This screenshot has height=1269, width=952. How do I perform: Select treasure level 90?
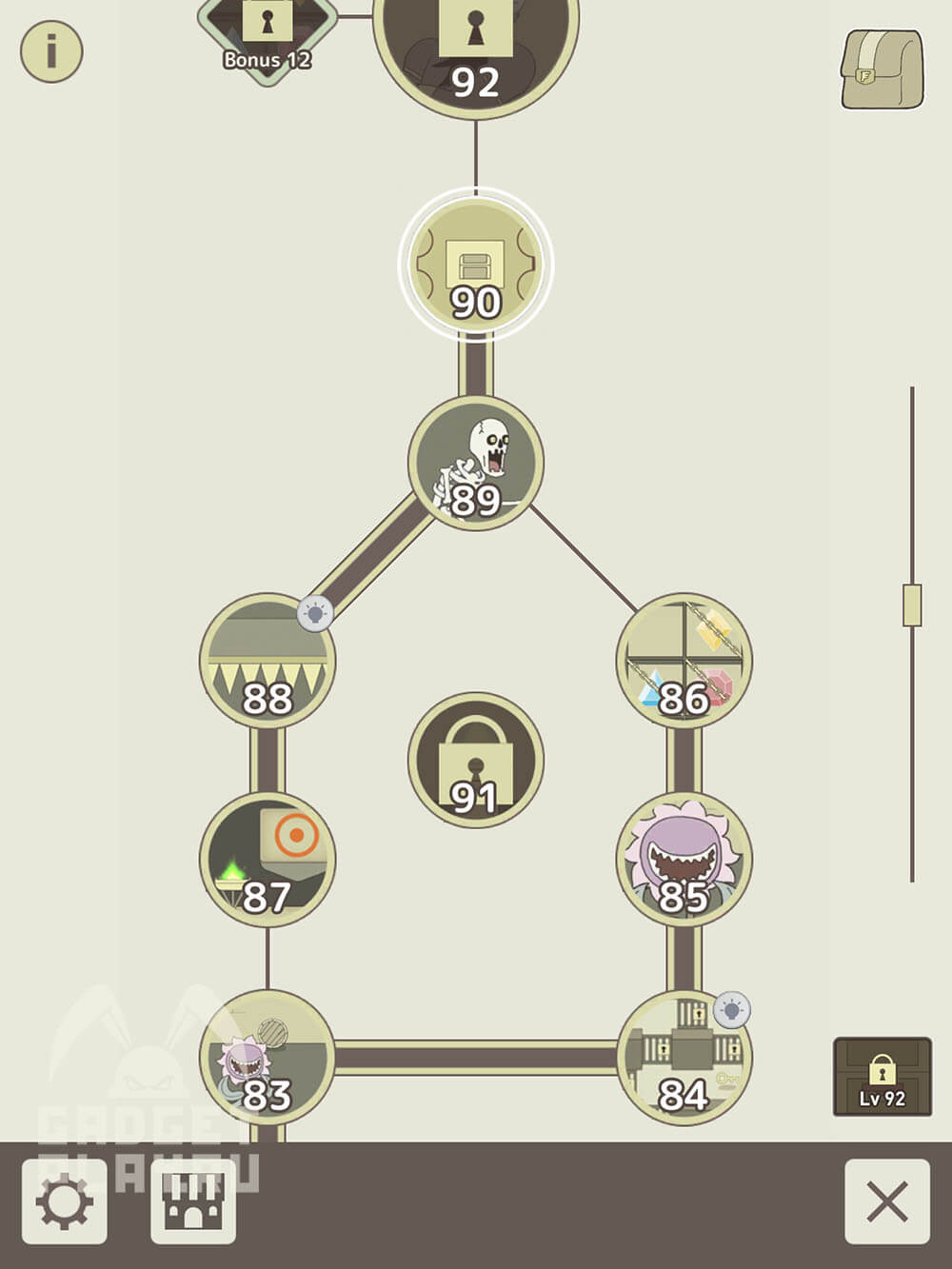pos(475,266)
